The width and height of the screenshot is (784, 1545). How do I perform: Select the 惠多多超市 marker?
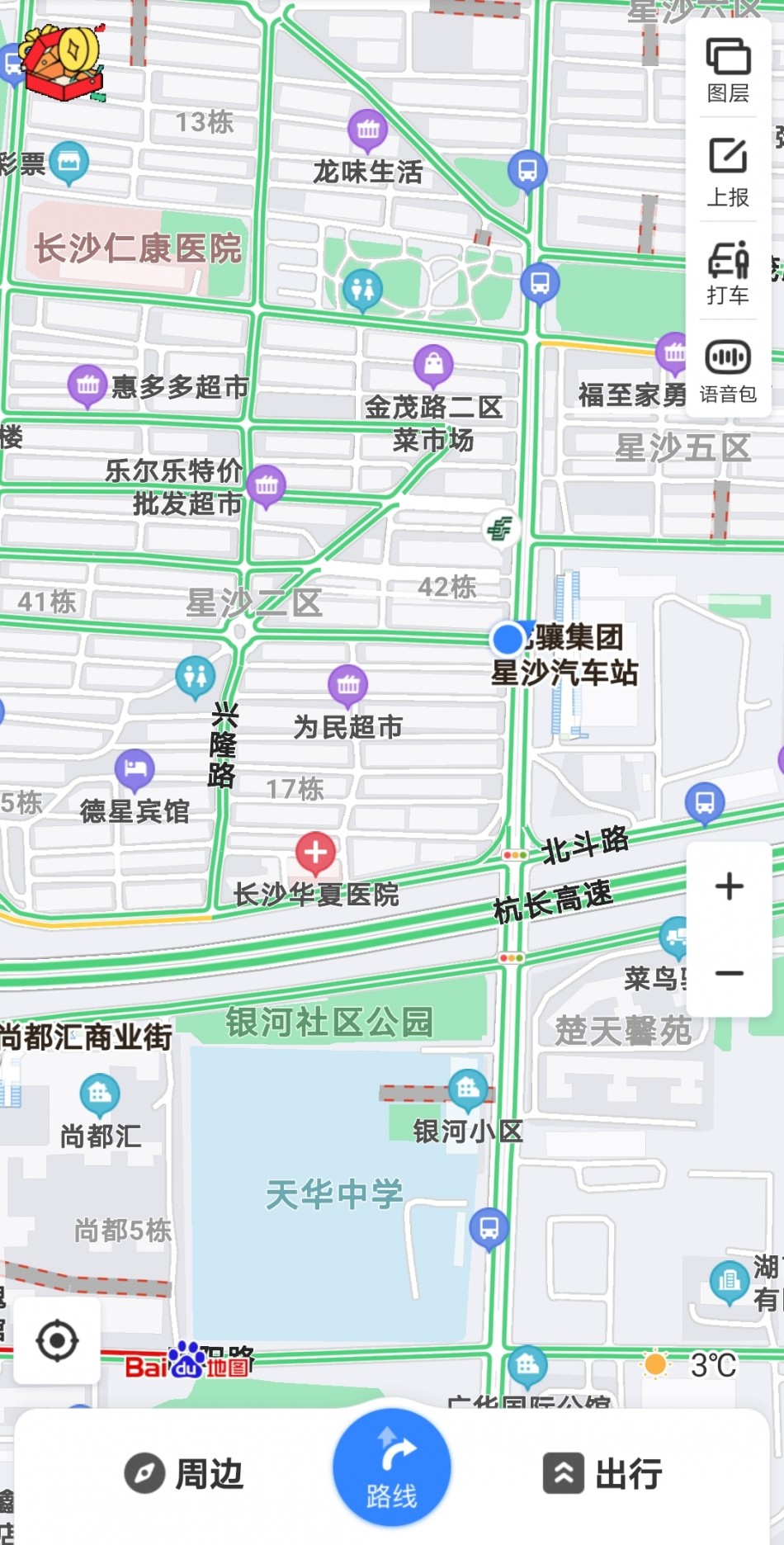(87, 384)
